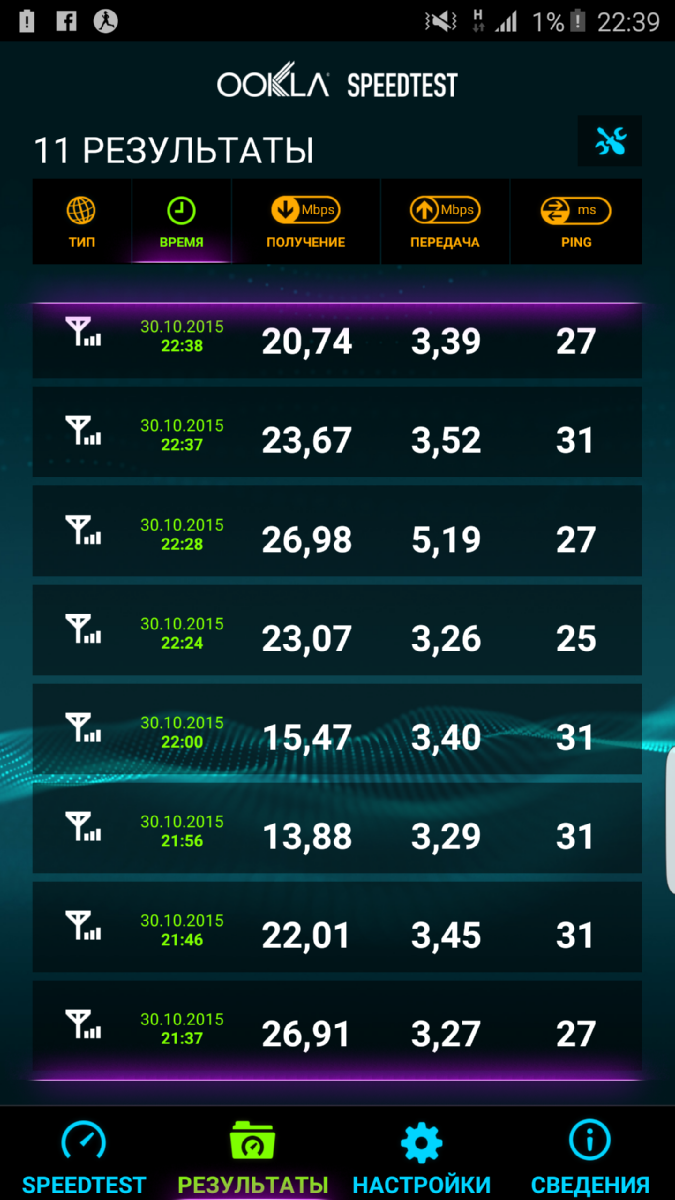Open the 22:37 result with 23,67 Mbps
675x1200 pixels.
coord(337,441)
